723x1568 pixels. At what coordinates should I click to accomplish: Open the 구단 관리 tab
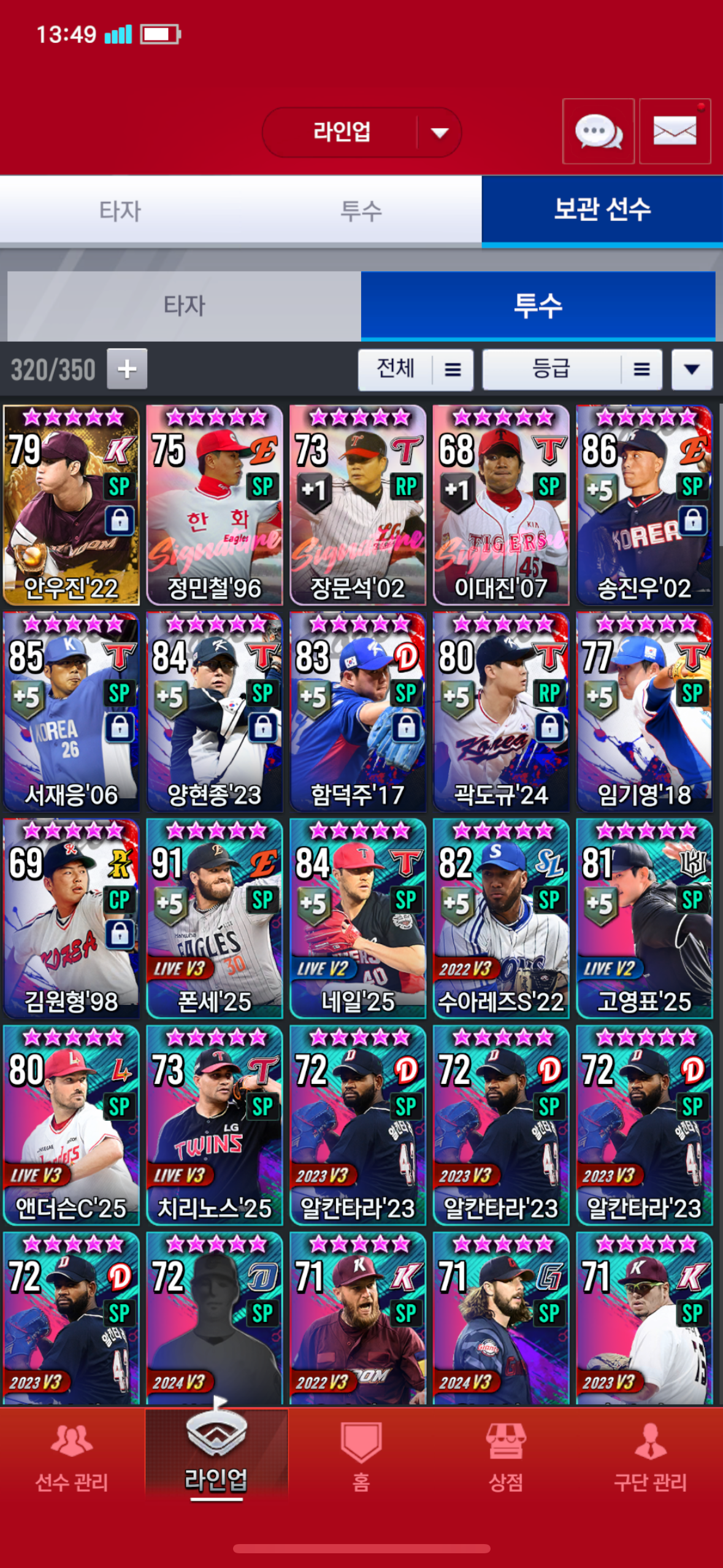(x=650, y=1459)
